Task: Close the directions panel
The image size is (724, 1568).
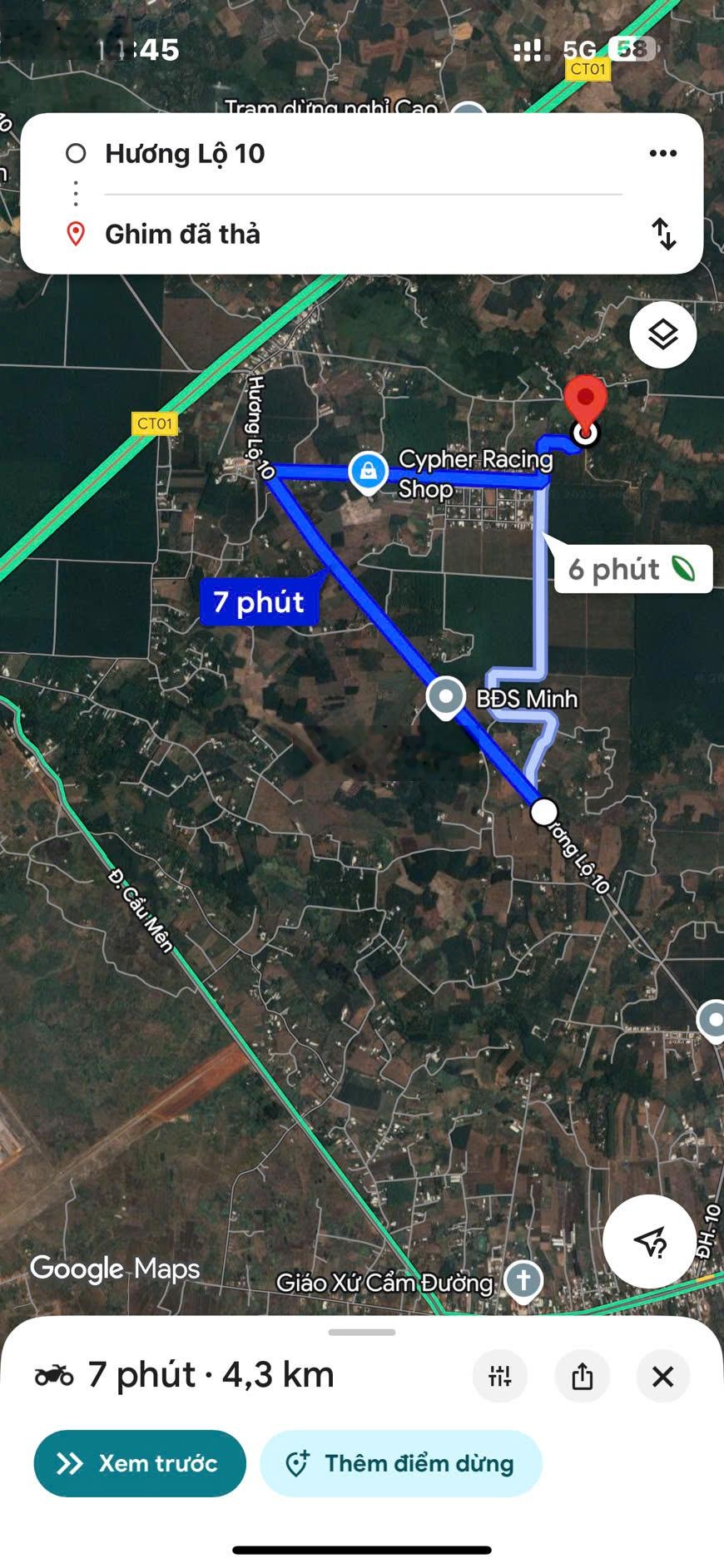Action: pyautogui.click(x=662, y=1377)
